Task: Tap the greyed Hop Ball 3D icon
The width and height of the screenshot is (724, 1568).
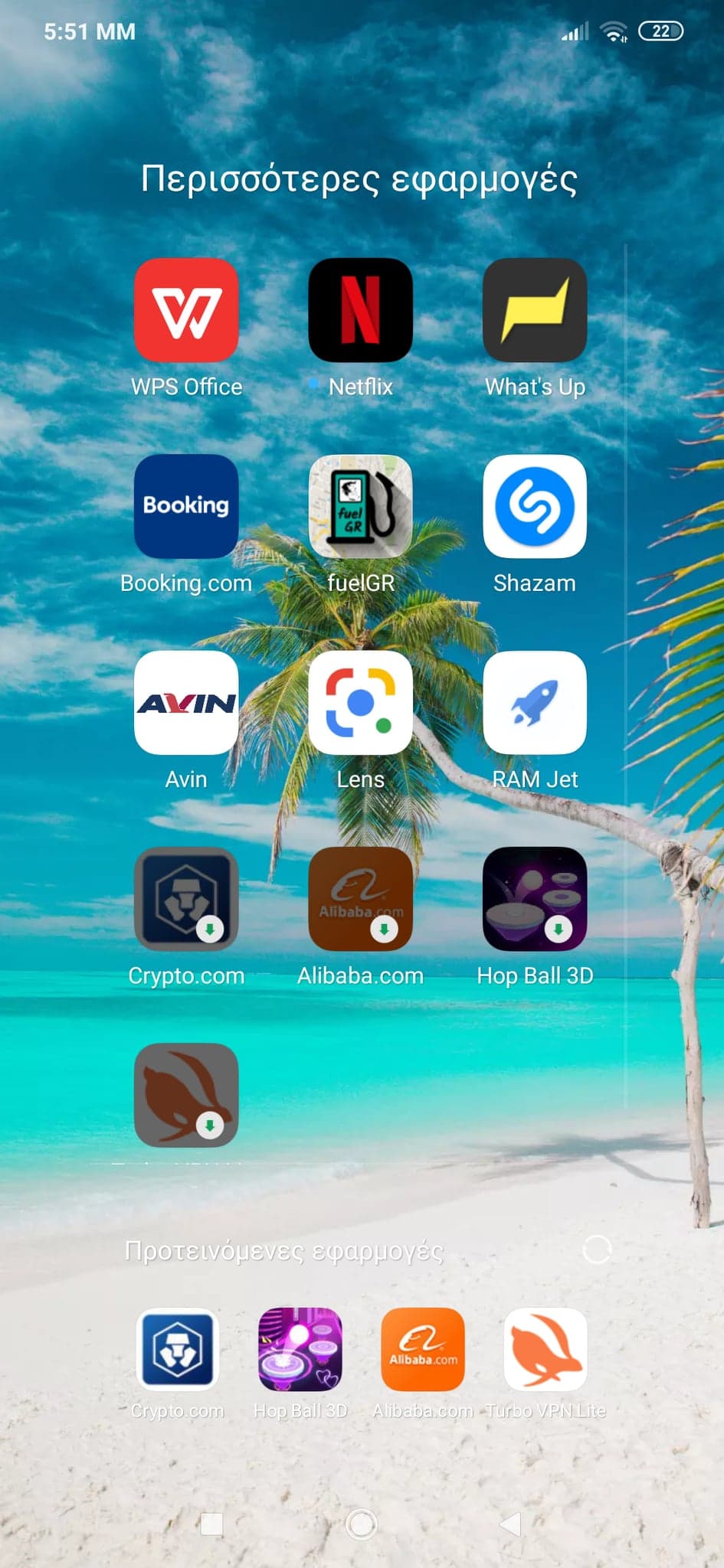Action: click(x=535, y=899)
